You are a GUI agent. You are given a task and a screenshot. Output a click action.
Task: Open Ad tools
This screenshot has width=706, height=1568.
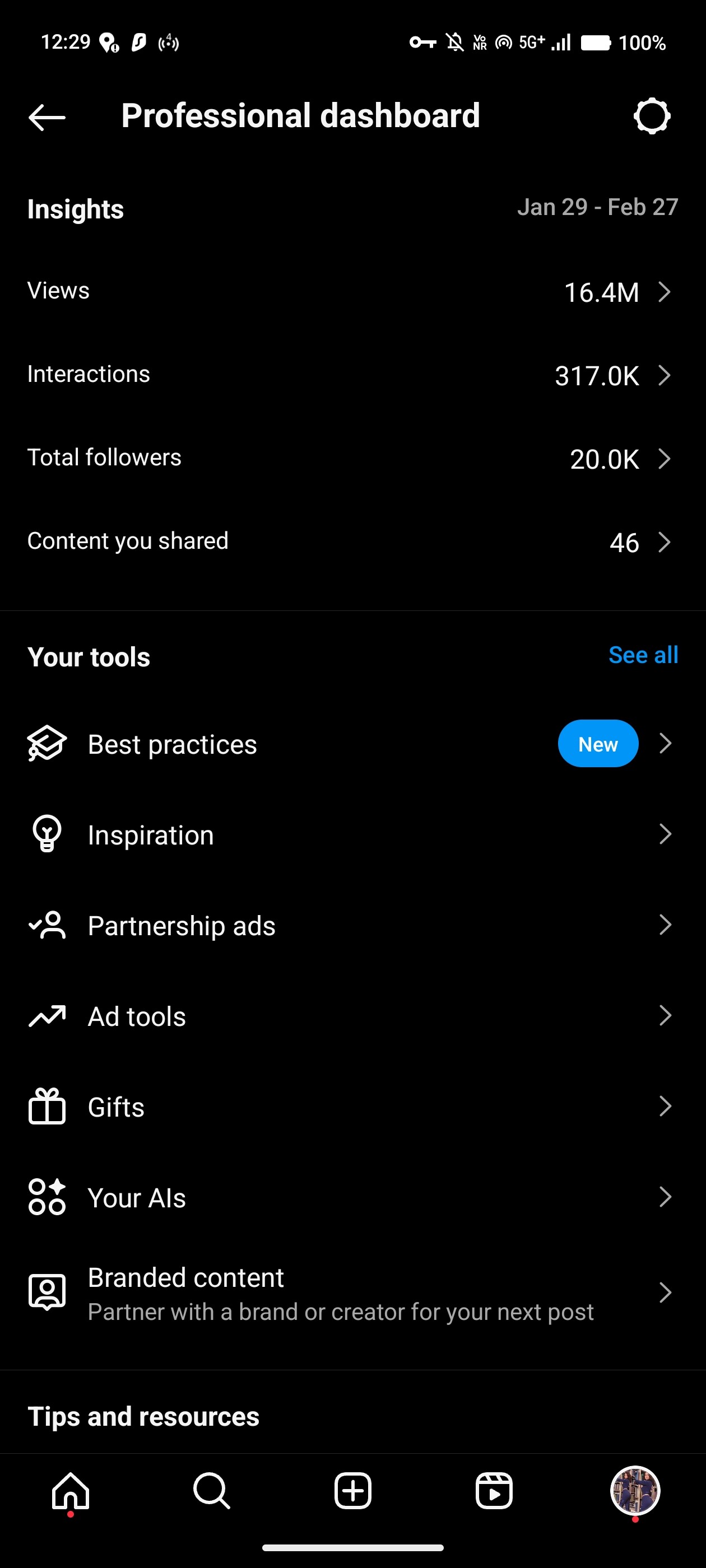352,1016
